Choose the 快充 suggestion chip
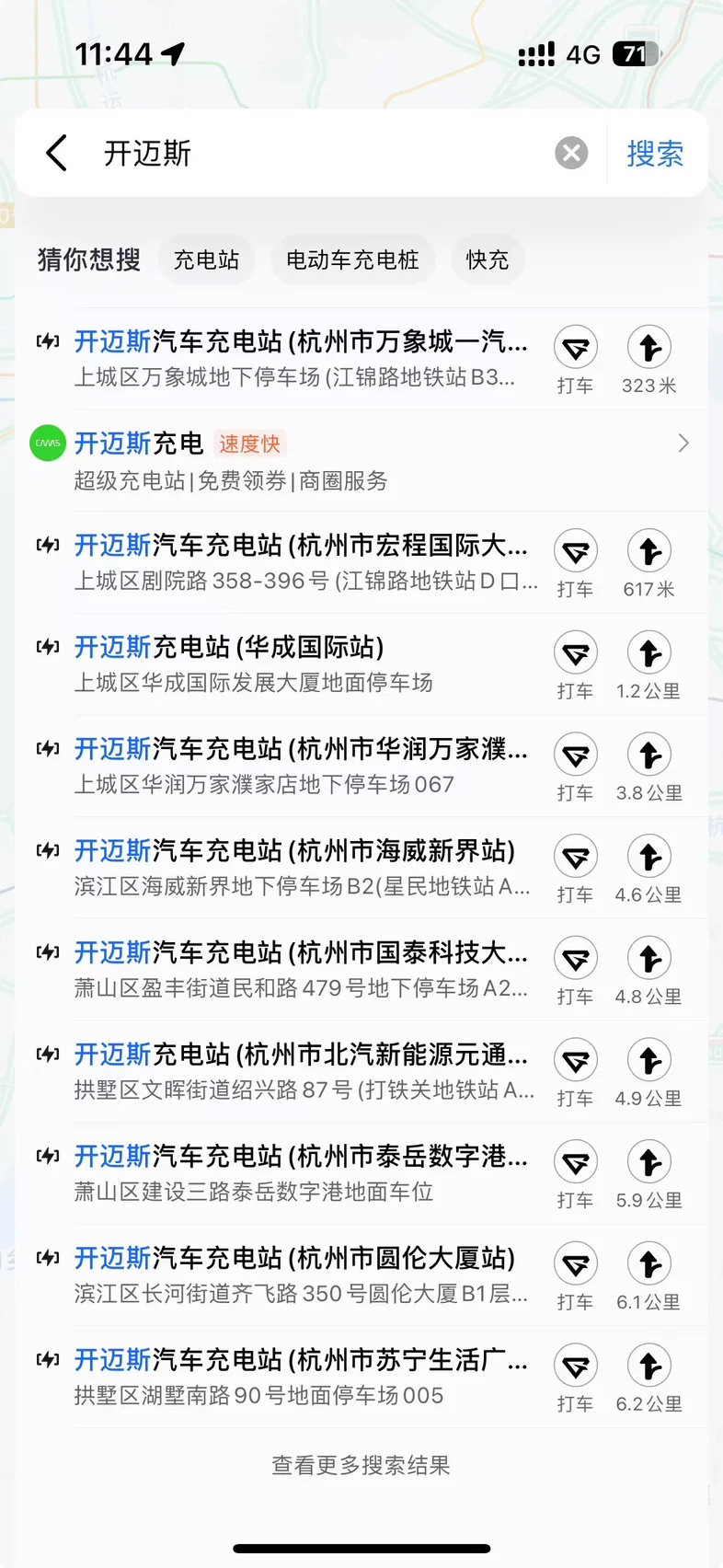The height and width of the screenshot is (1568, 723). [488, 259]
